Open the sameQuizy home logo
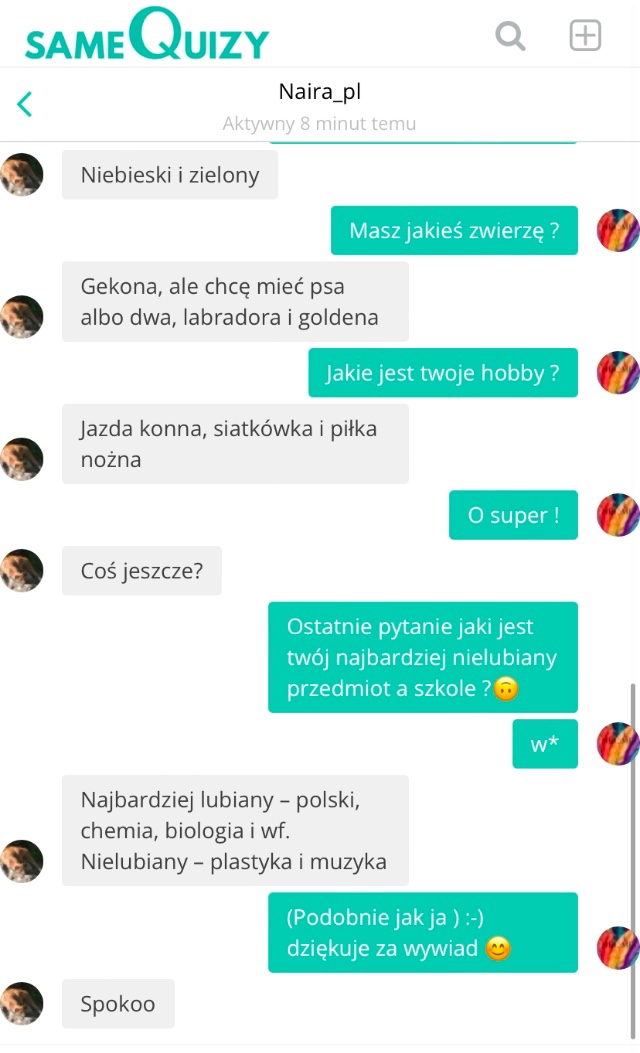This screenshot has height=1053, width=640. [147, 36]
